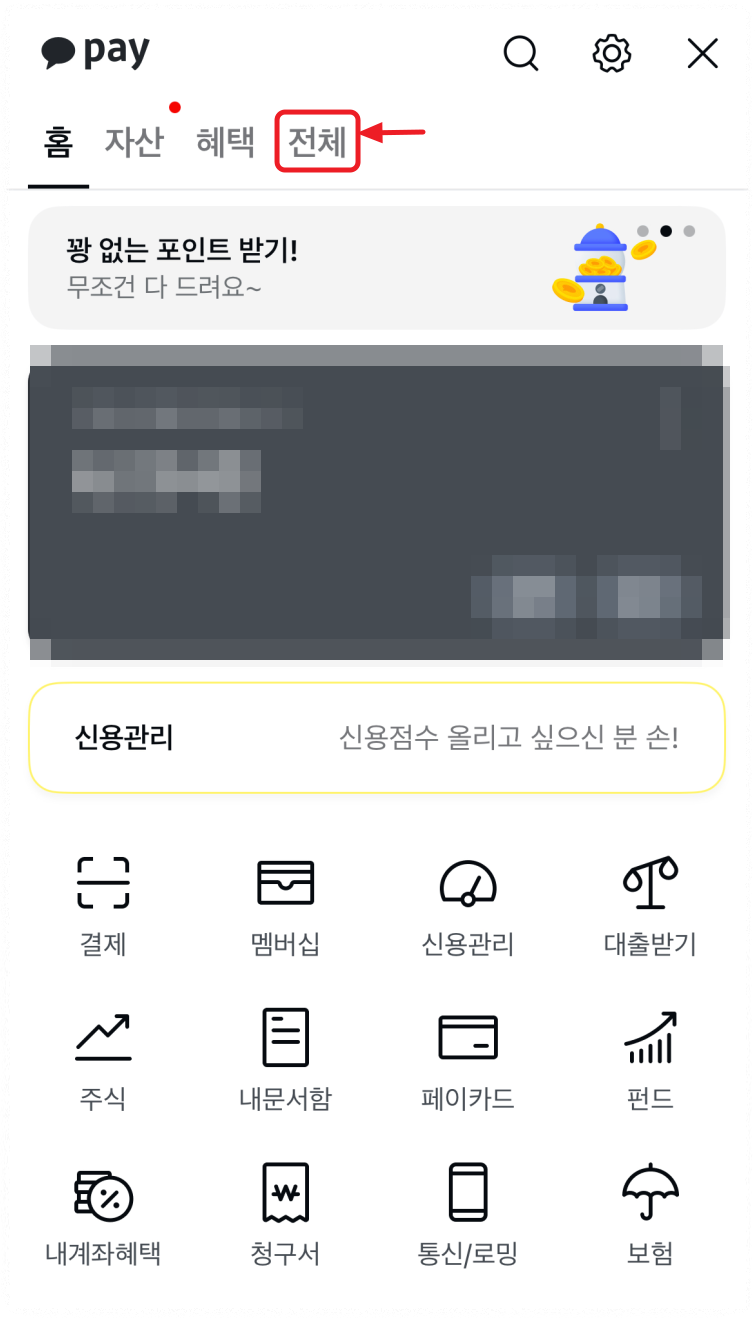The height and width of the screenshot is (1318, 755).
Task: Select the 청구서 receipt icon
Action: point(285,1191)
